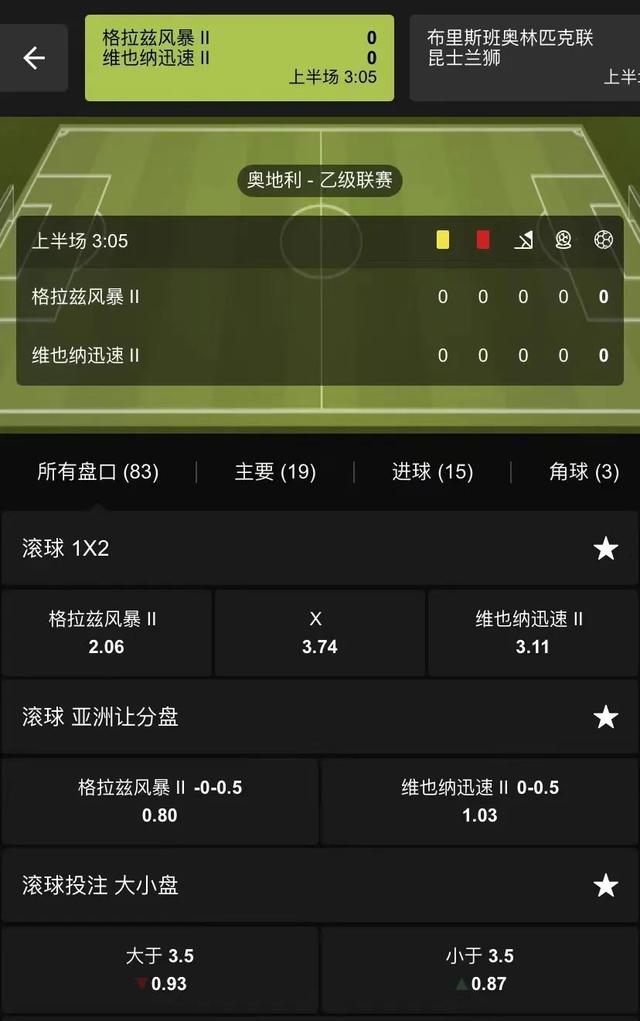Select draw X at 3.74
The width and height of the screenshot is (640, 1021).
320,633
